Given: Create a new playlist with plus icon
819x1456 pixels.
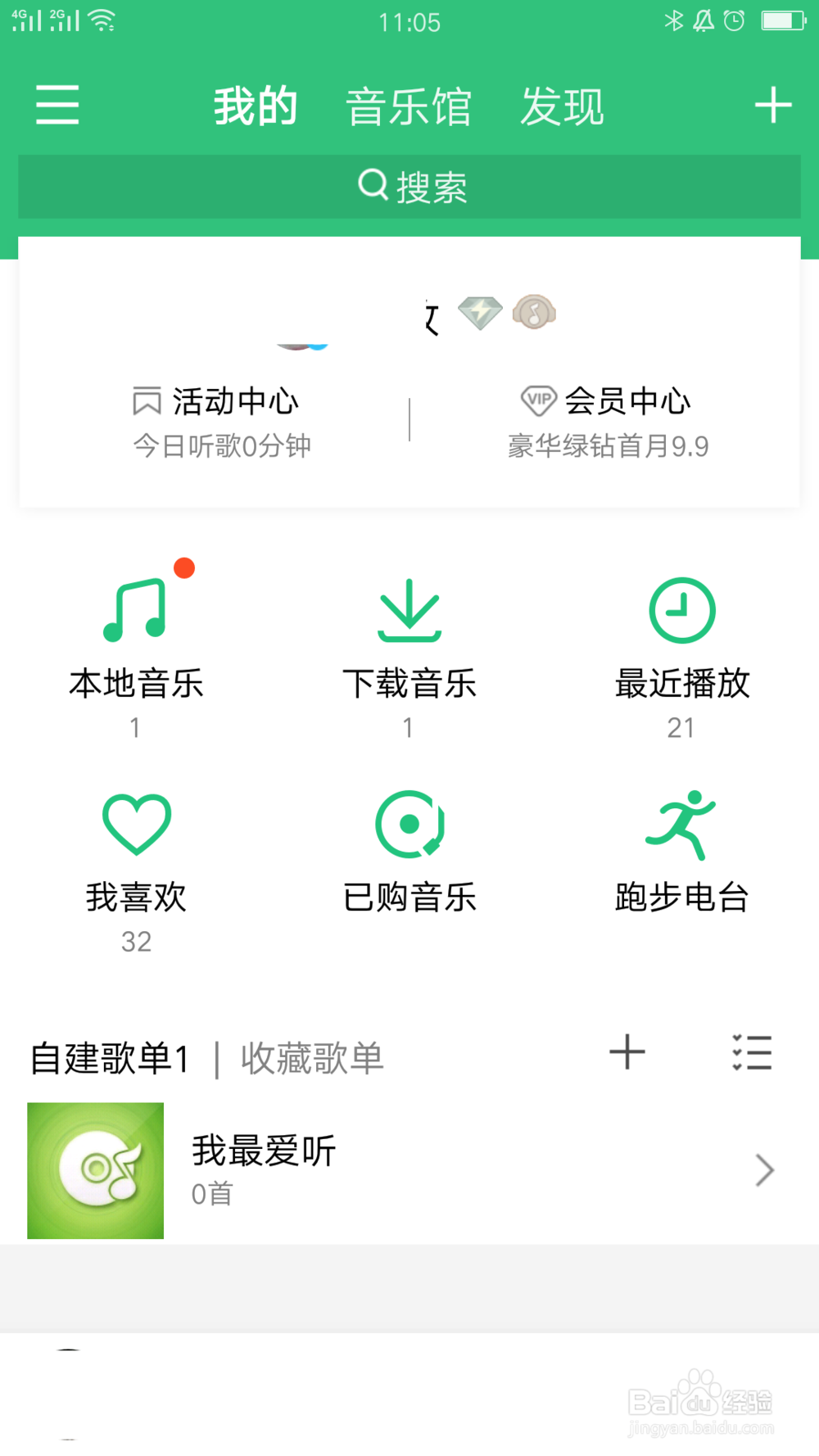Looking at the screenshot, I should pos(627,1052).
